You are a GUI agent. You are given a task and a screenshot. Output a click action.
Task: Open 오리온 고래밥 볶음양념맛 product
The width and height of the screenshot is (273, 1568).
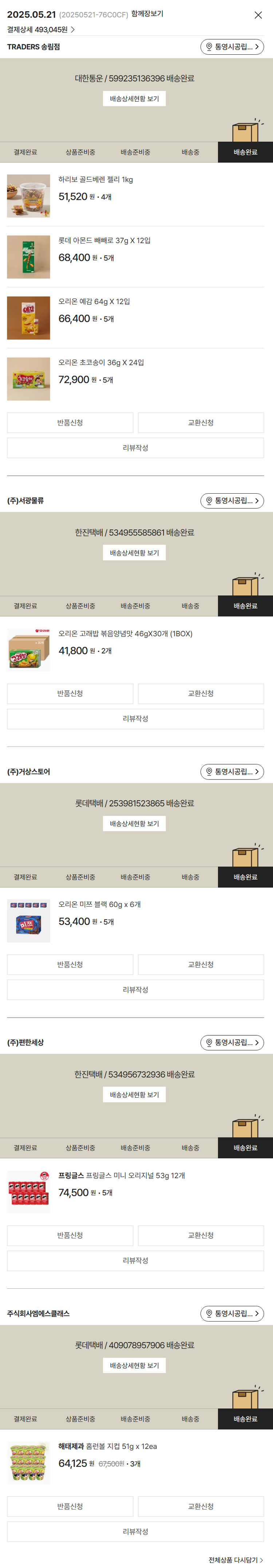coord(124,634)
